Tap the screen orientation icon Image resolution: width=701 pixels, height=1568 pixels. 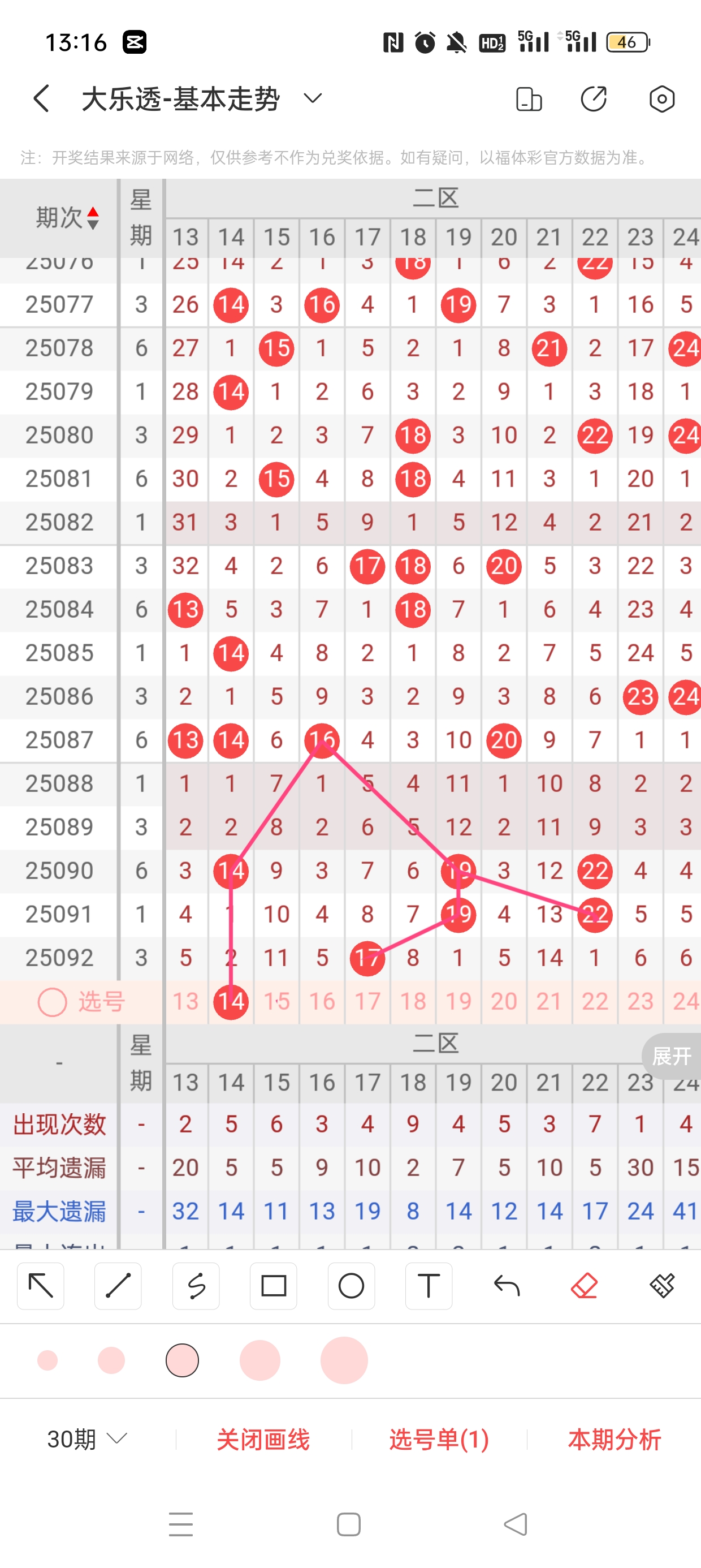coord(529,99)
